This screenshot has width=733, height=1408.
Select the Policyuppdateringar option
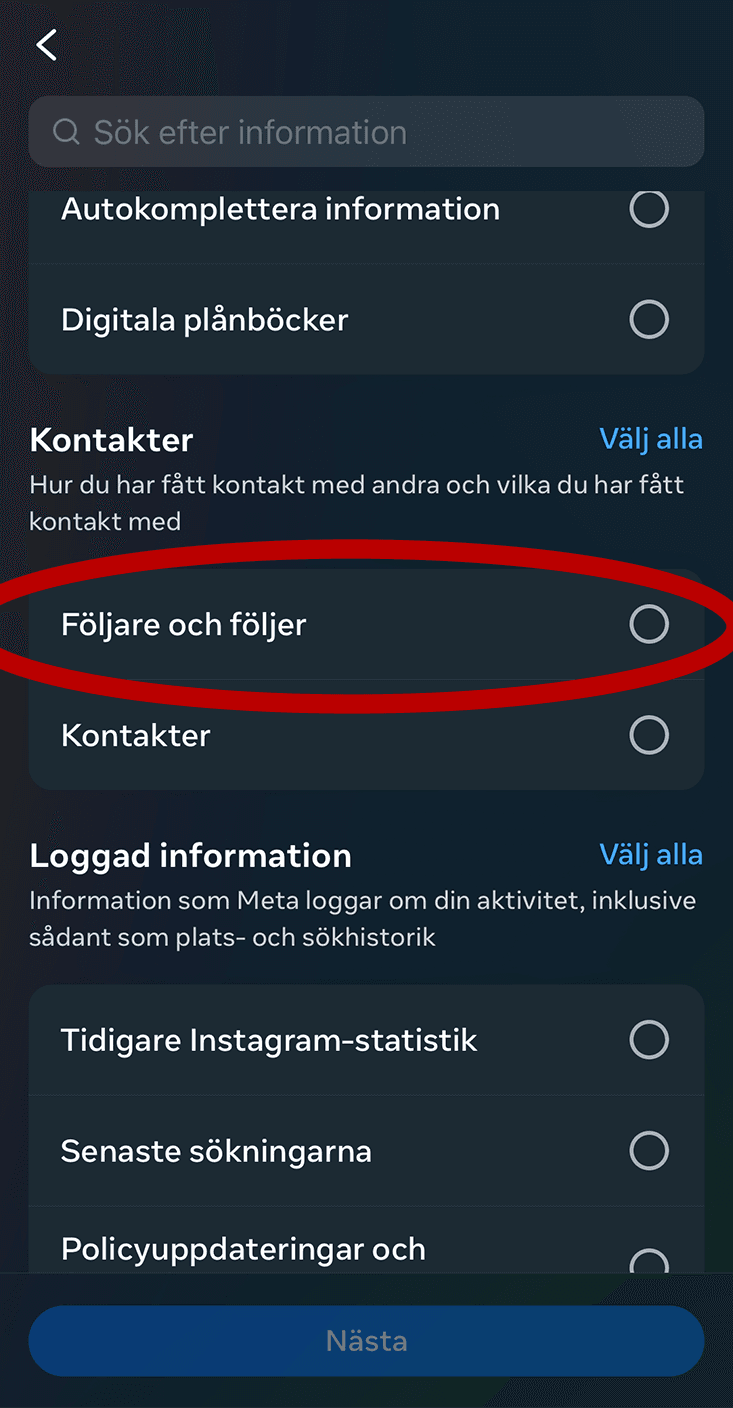point(648,1260)
